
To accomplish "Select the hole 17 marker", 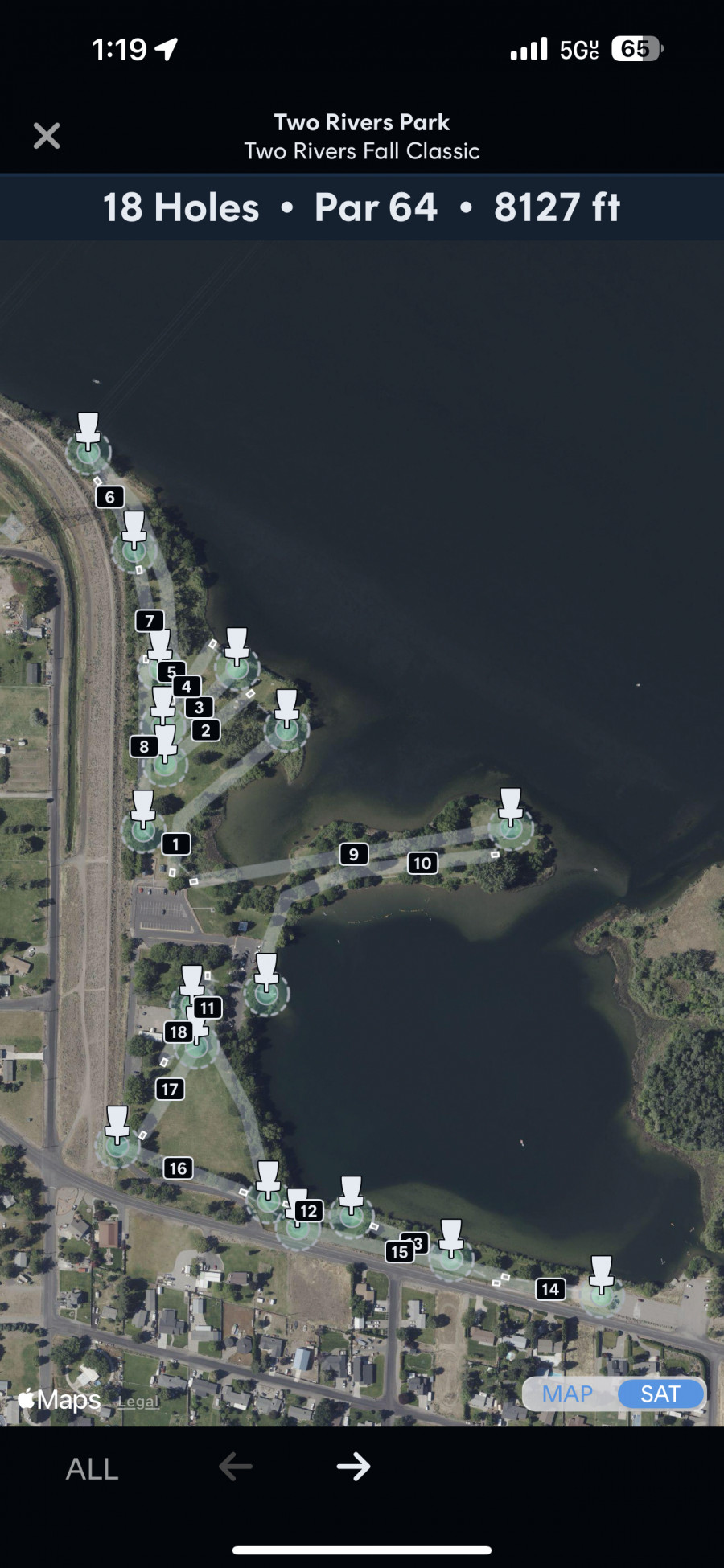I will click(170, 1090).
